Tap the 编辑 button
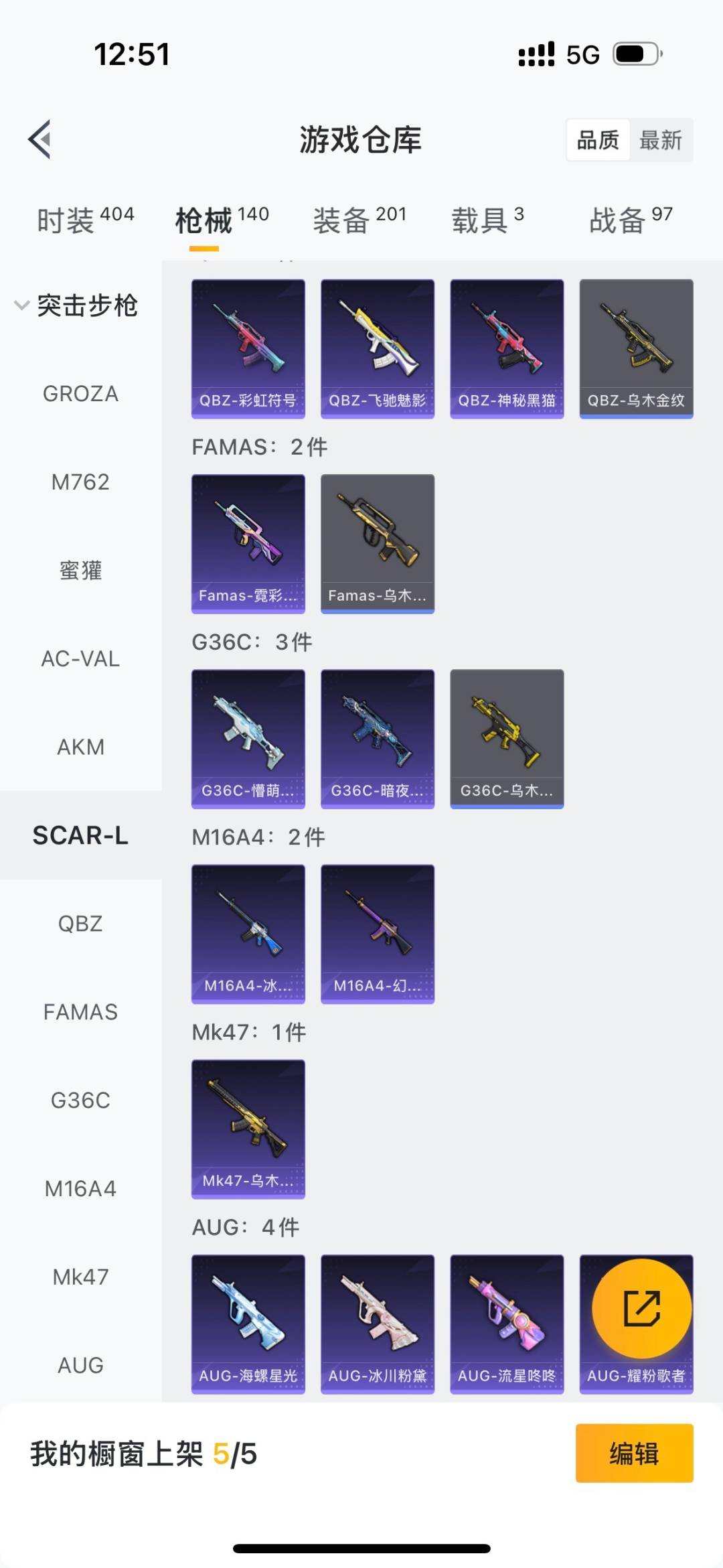 pos(634,1453)
